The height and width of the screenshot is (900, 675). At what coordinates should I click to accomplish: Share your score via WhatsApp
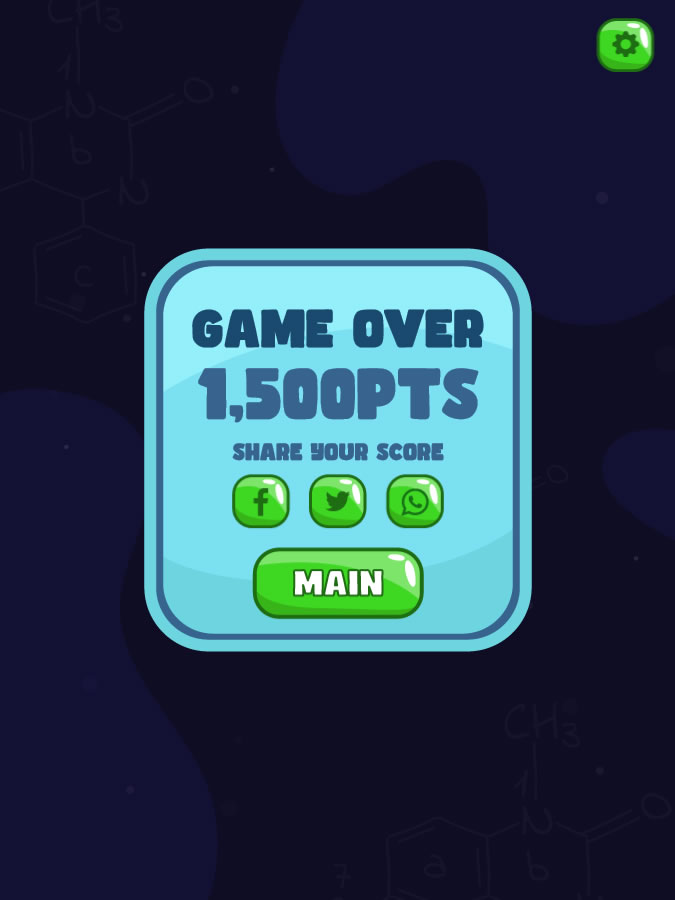tap(415, 501)
